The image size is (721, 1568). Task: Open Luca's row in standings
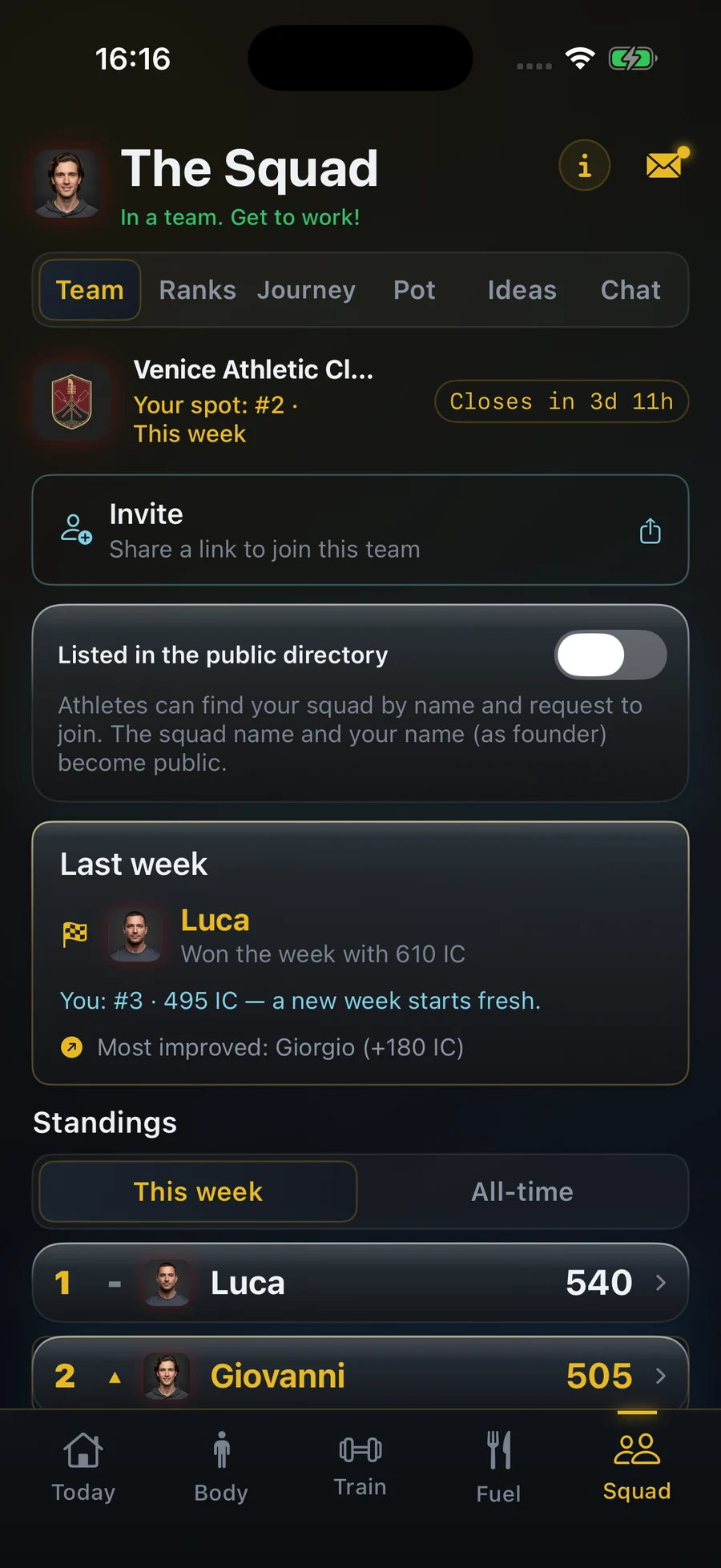click(x=360, y=1283)
